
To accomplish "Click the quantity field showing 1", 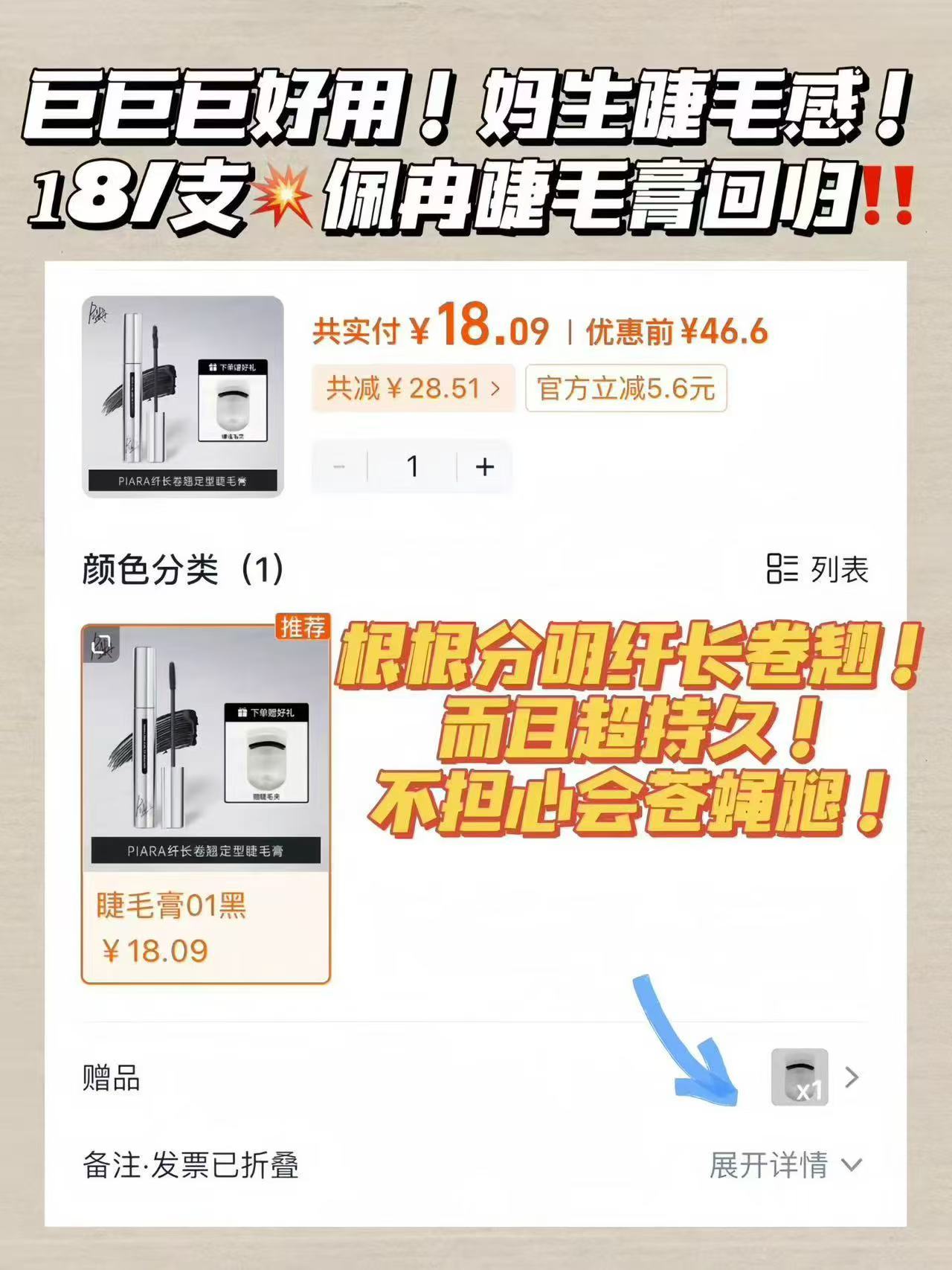I will (413, 466).
